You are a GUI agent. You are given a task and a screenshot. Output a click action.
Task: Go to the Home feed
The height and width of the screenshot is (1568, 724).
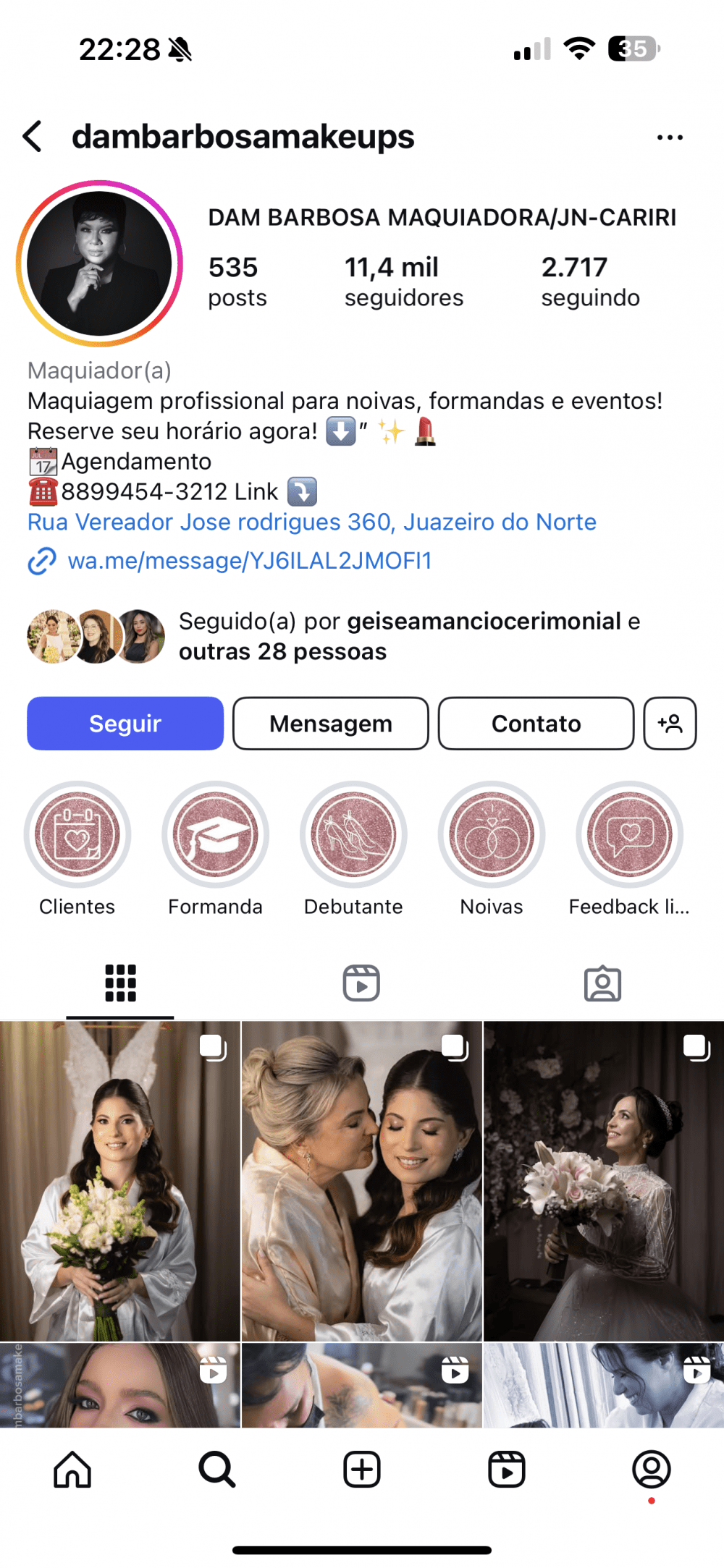(72, 1470)
